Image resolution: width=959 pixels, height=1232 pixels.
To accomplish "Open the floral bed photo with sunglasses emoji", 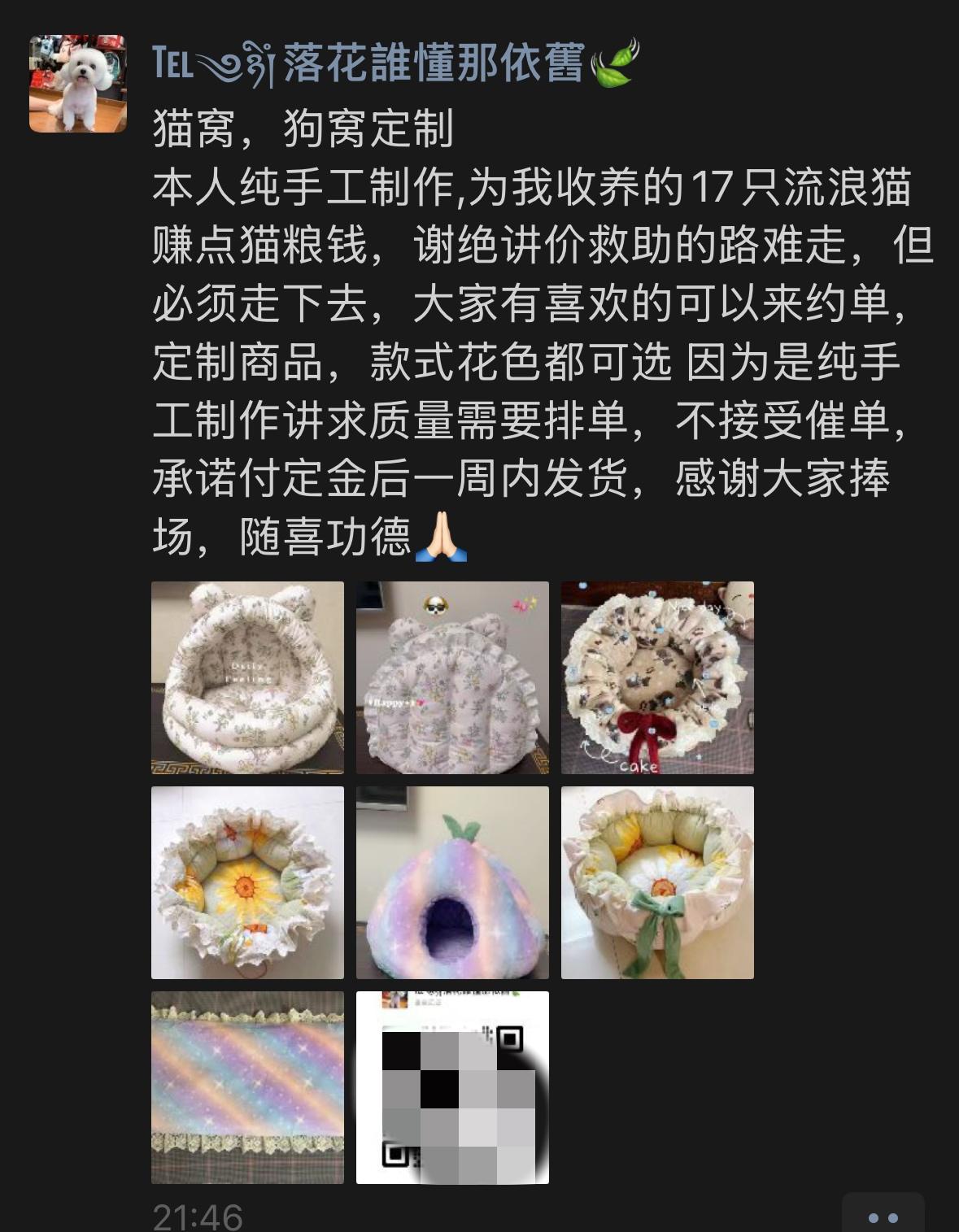I will click(x=452, y=677).
